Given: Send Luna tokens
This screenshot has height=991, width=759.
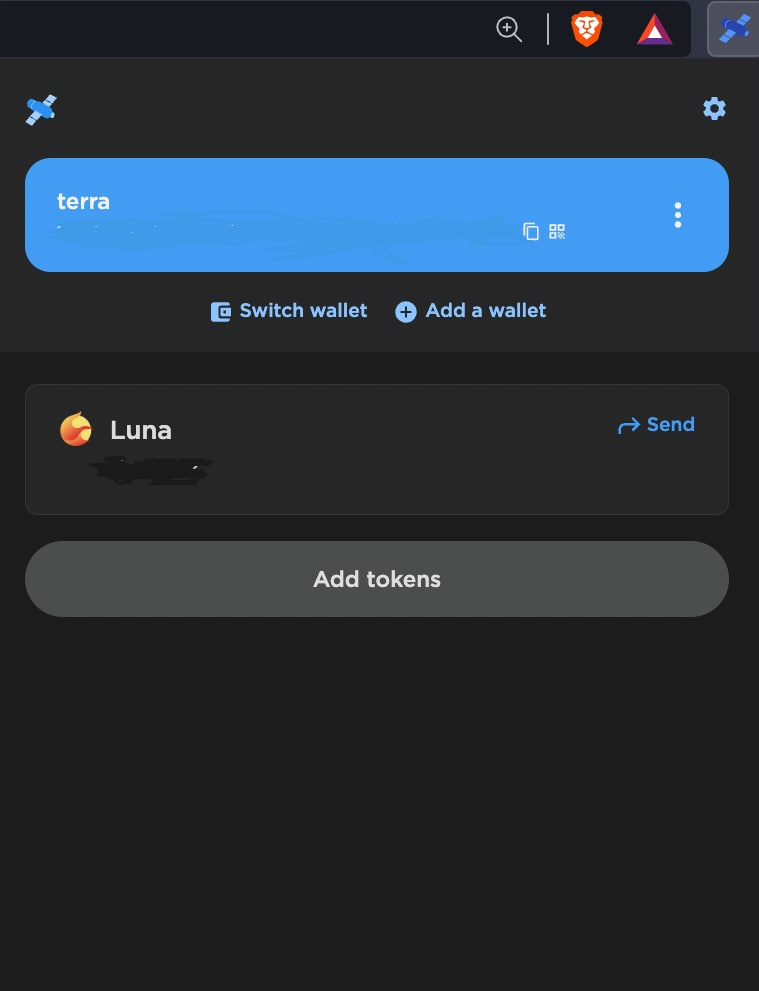Looking at the screenshot, I should [x=656, y=425].
